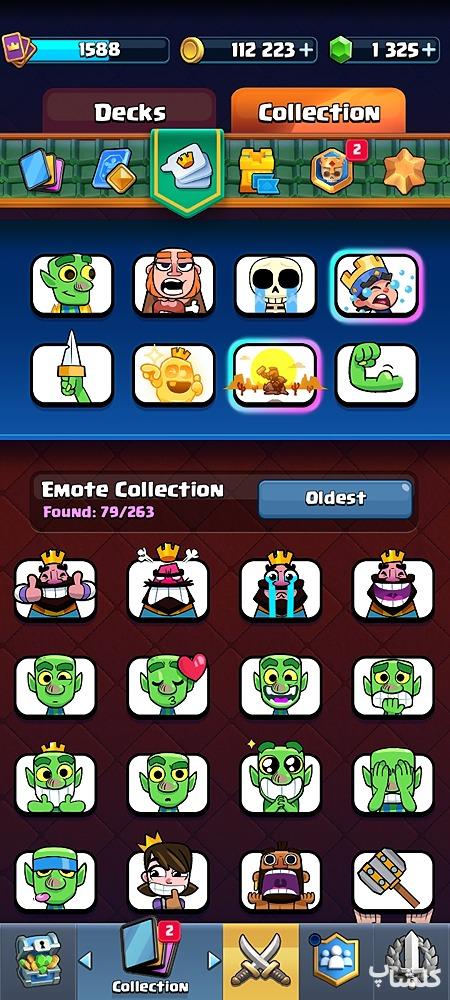Image resolution: width=450 pixels, height=1000 pixels.
Task: Tap the right arrow beside Collection
Action: (x=214, y=960)
